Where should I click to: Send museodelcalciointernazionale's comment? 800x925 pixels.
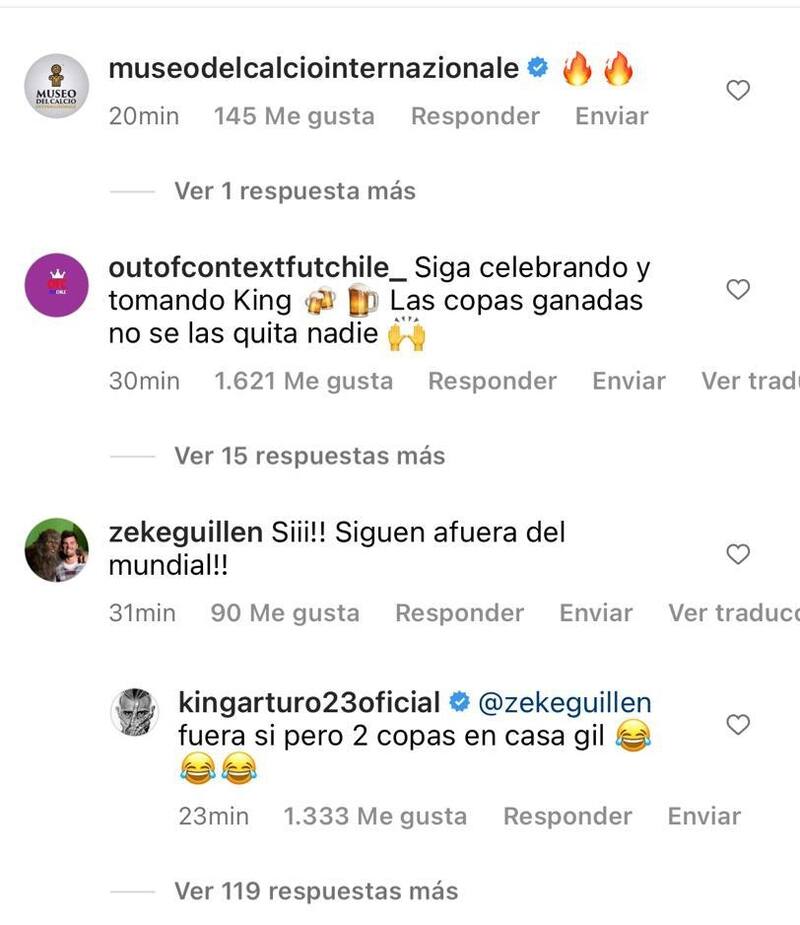click(x=611, y=116)
